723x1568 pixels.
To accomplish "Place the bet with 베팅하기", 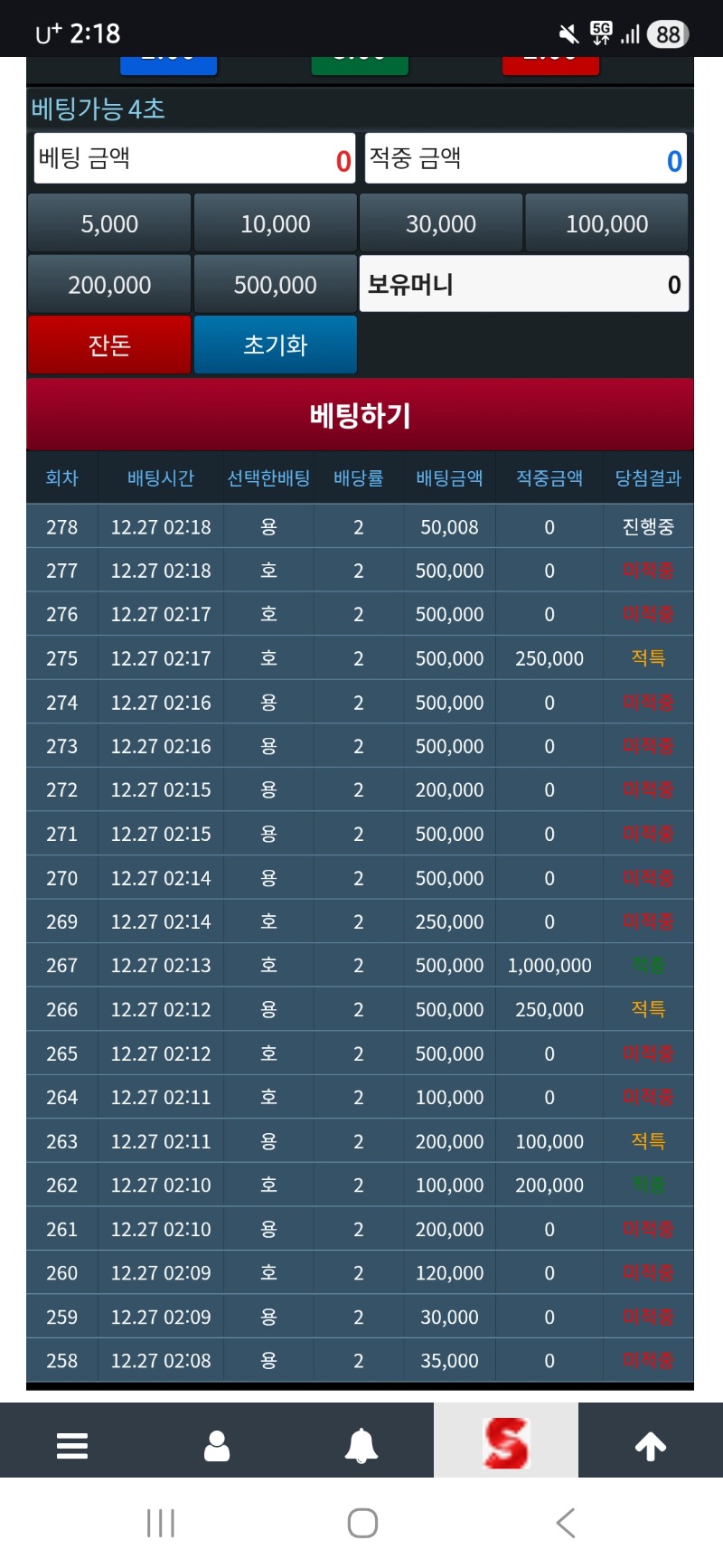I will tap(360, 415).
